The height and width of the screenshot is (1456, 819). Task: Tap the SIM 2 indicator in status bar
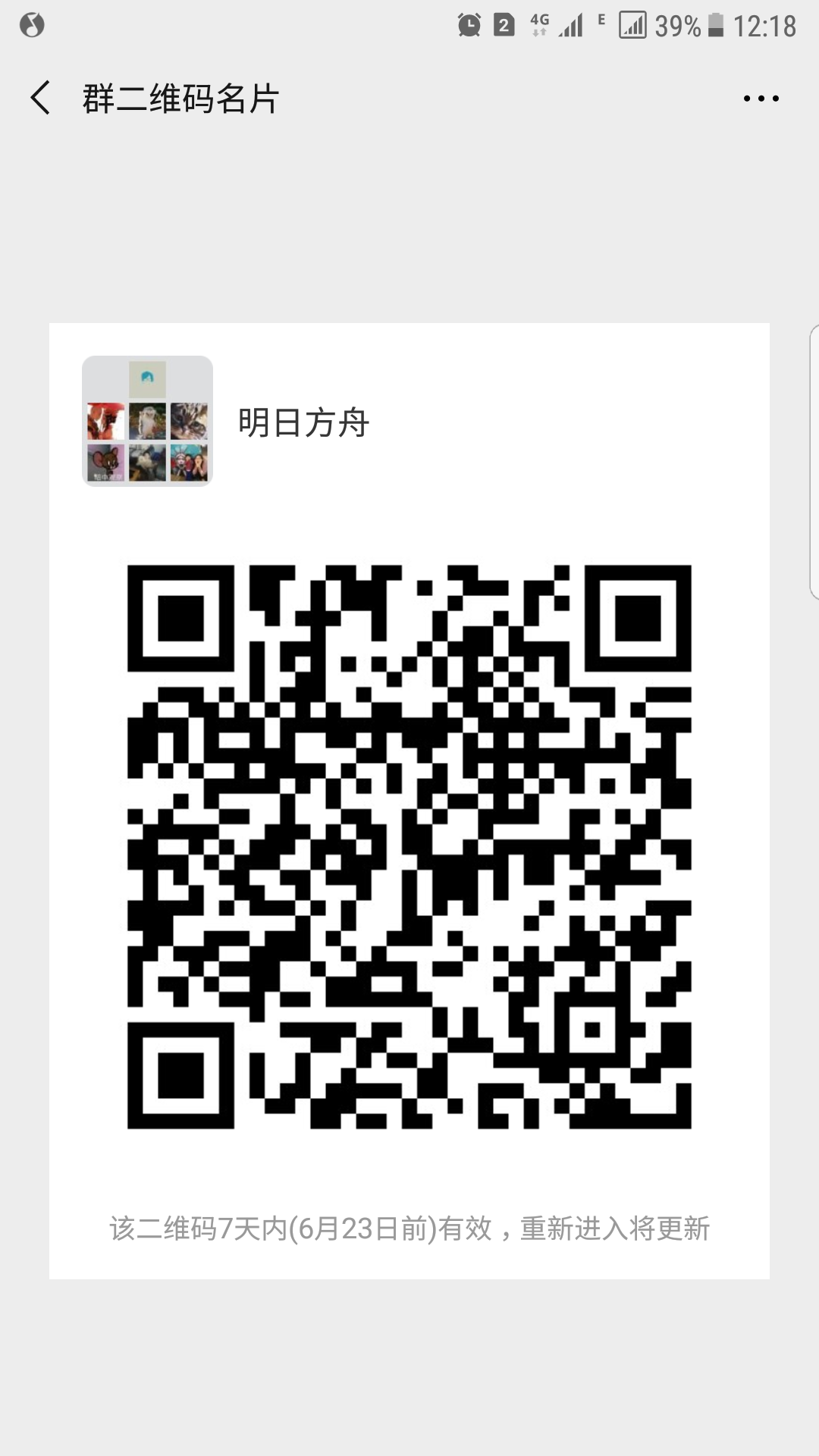[504, 24]
